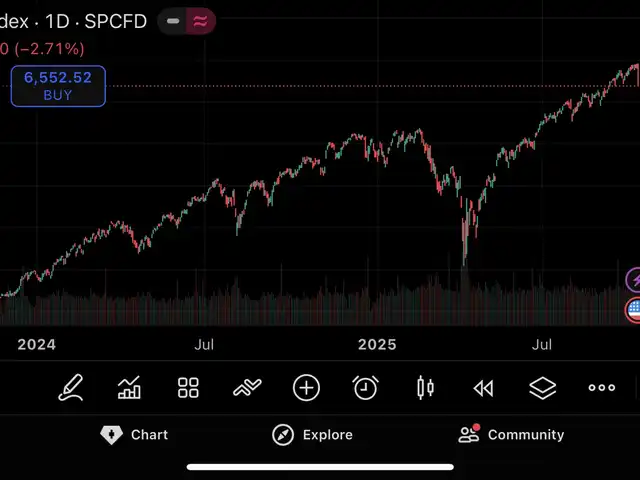640x480 pixels.
Task: Create an alert with the clock icon
Action: click(x=365, y=388)
